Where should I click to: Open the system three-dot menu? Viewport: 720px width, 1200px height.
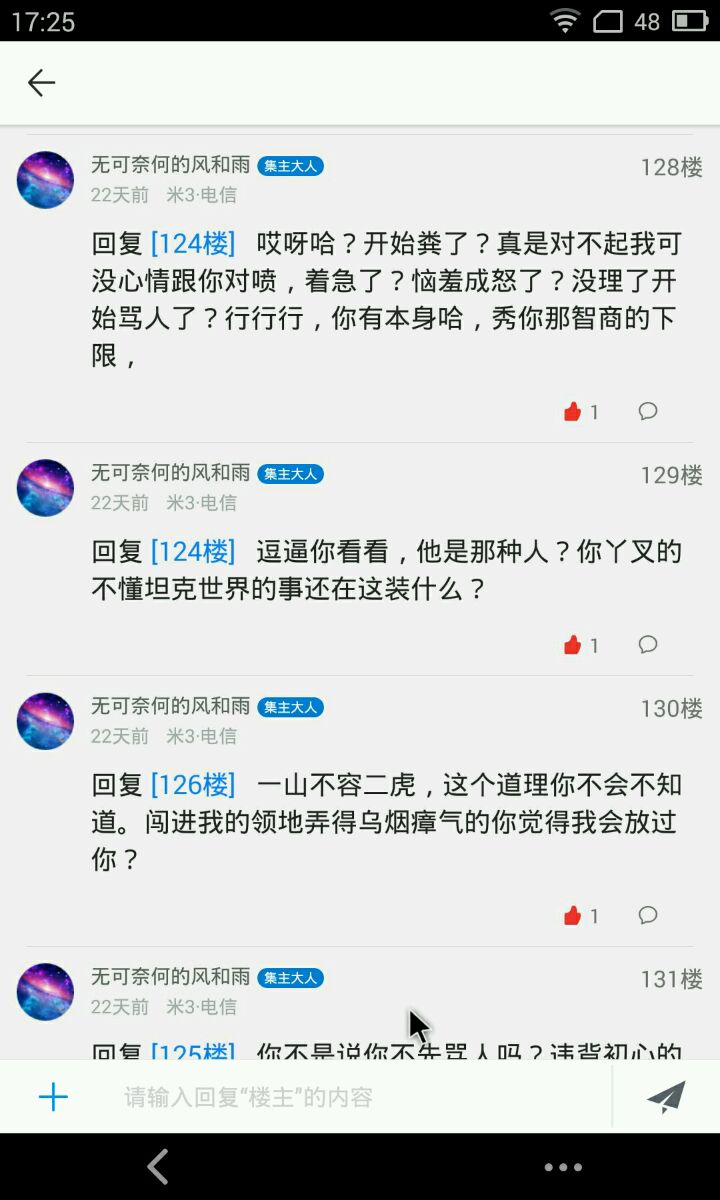[563, 1167]
